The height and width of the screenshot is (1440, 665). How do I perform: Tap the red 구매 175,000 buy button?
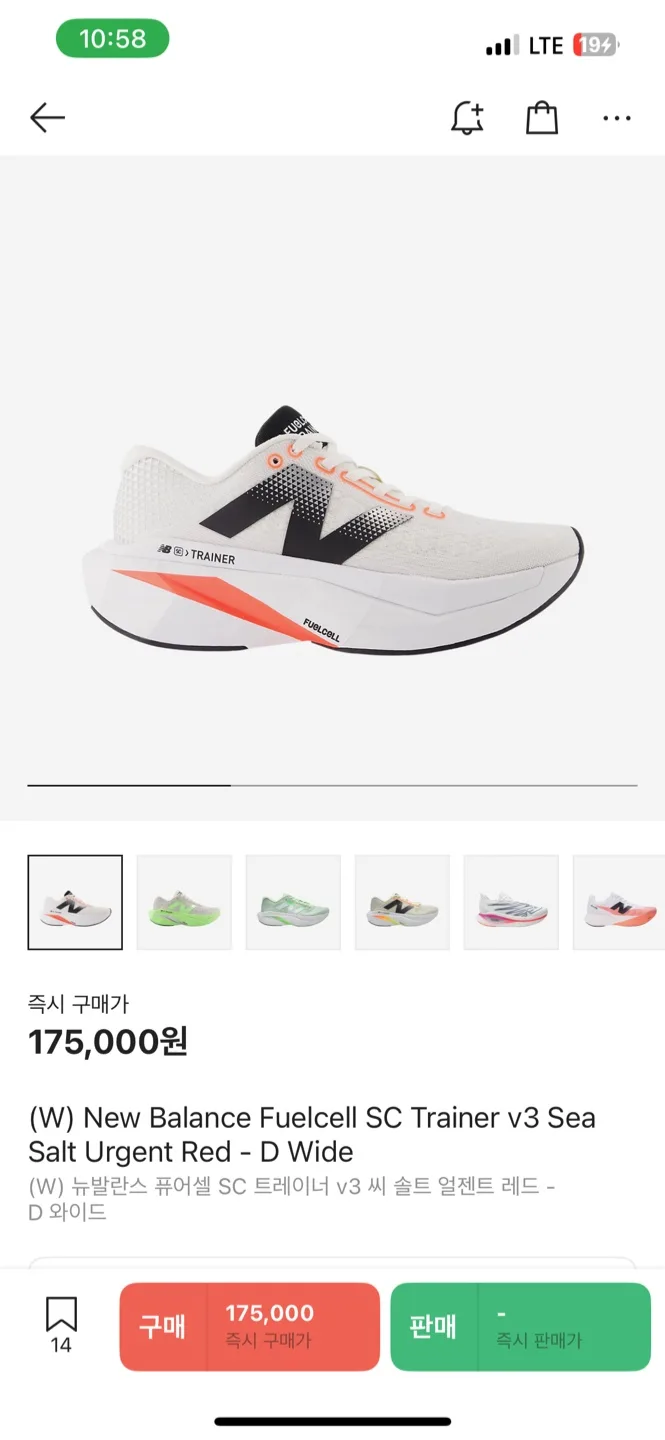(x=250, y=1326)
